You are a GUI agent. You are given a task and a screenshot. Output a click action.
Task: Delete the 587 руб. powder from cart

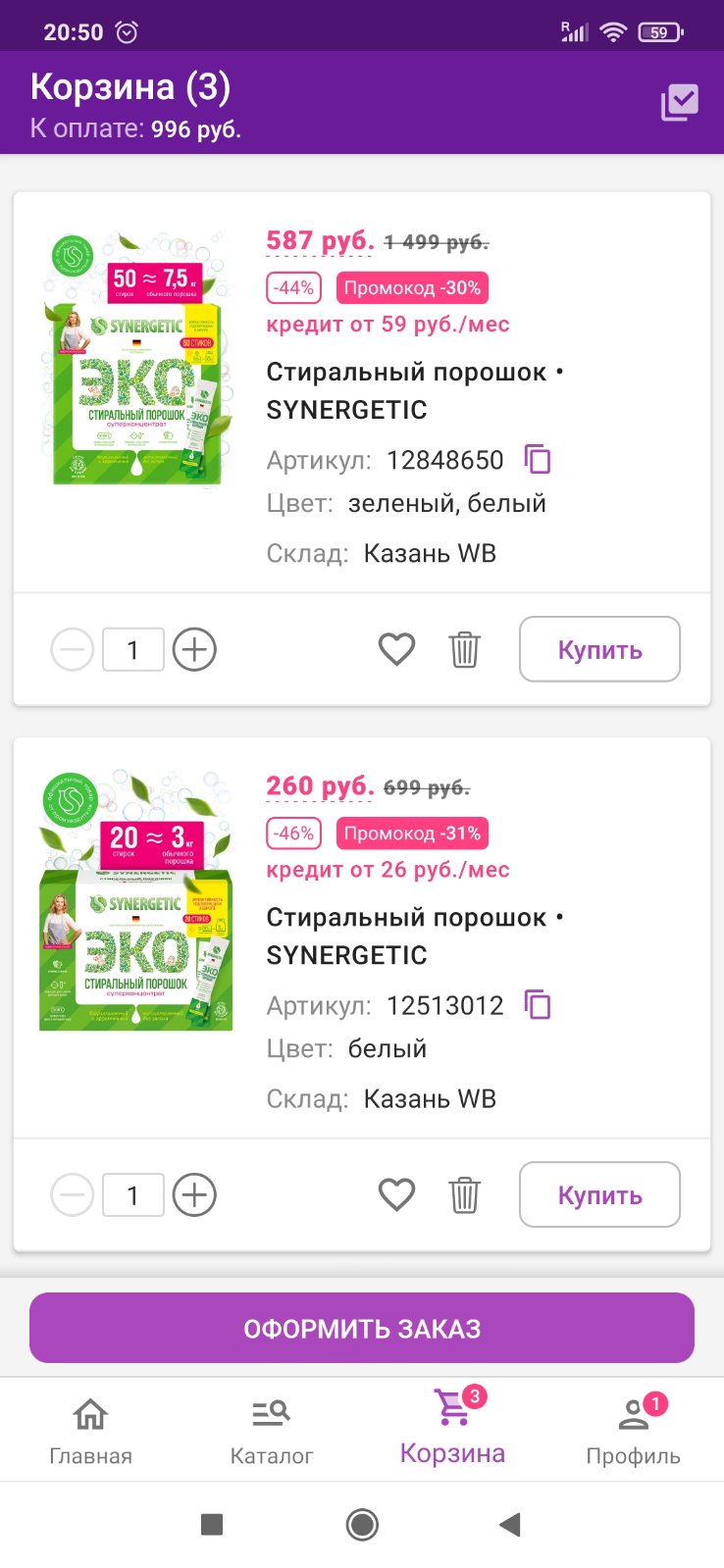pos(464,649)
